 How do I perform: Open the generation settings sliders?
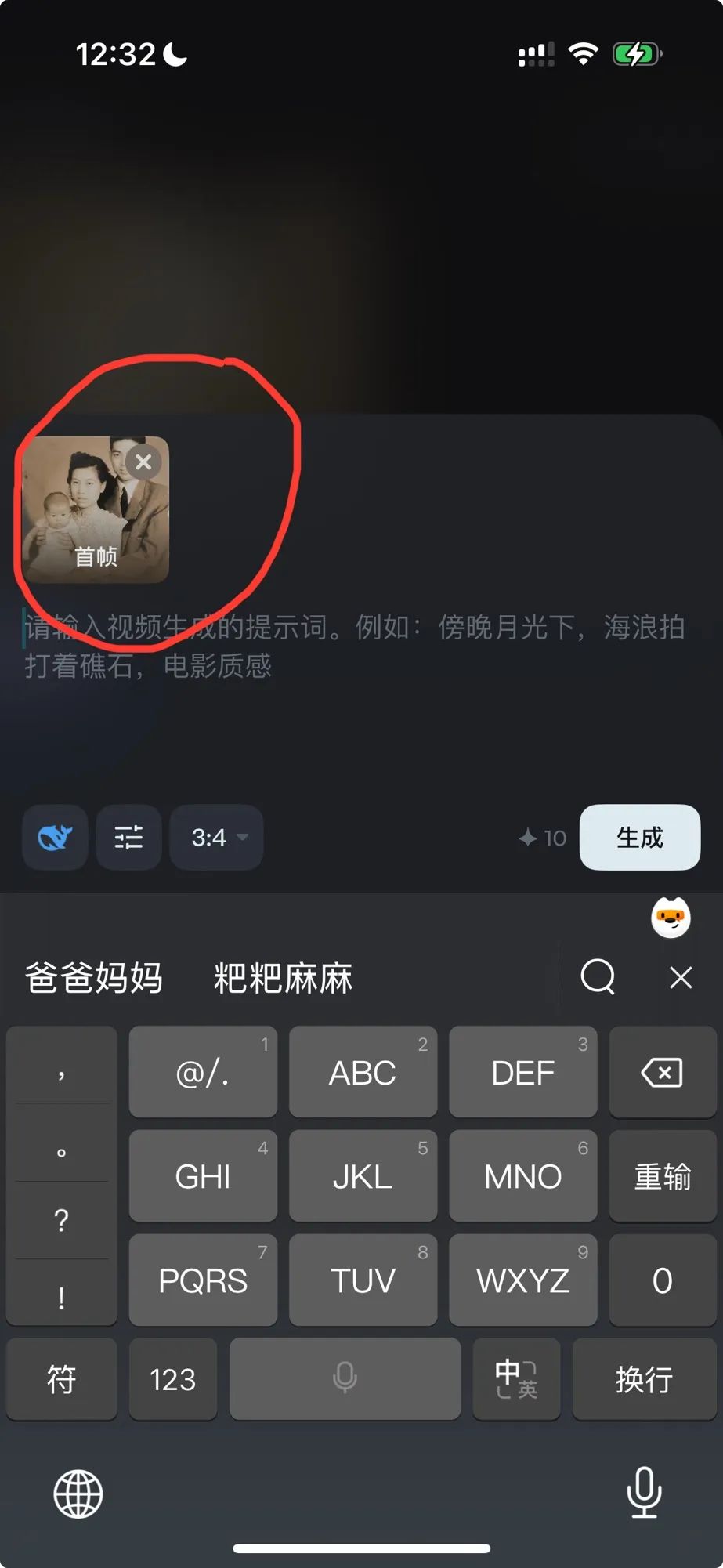128,837
